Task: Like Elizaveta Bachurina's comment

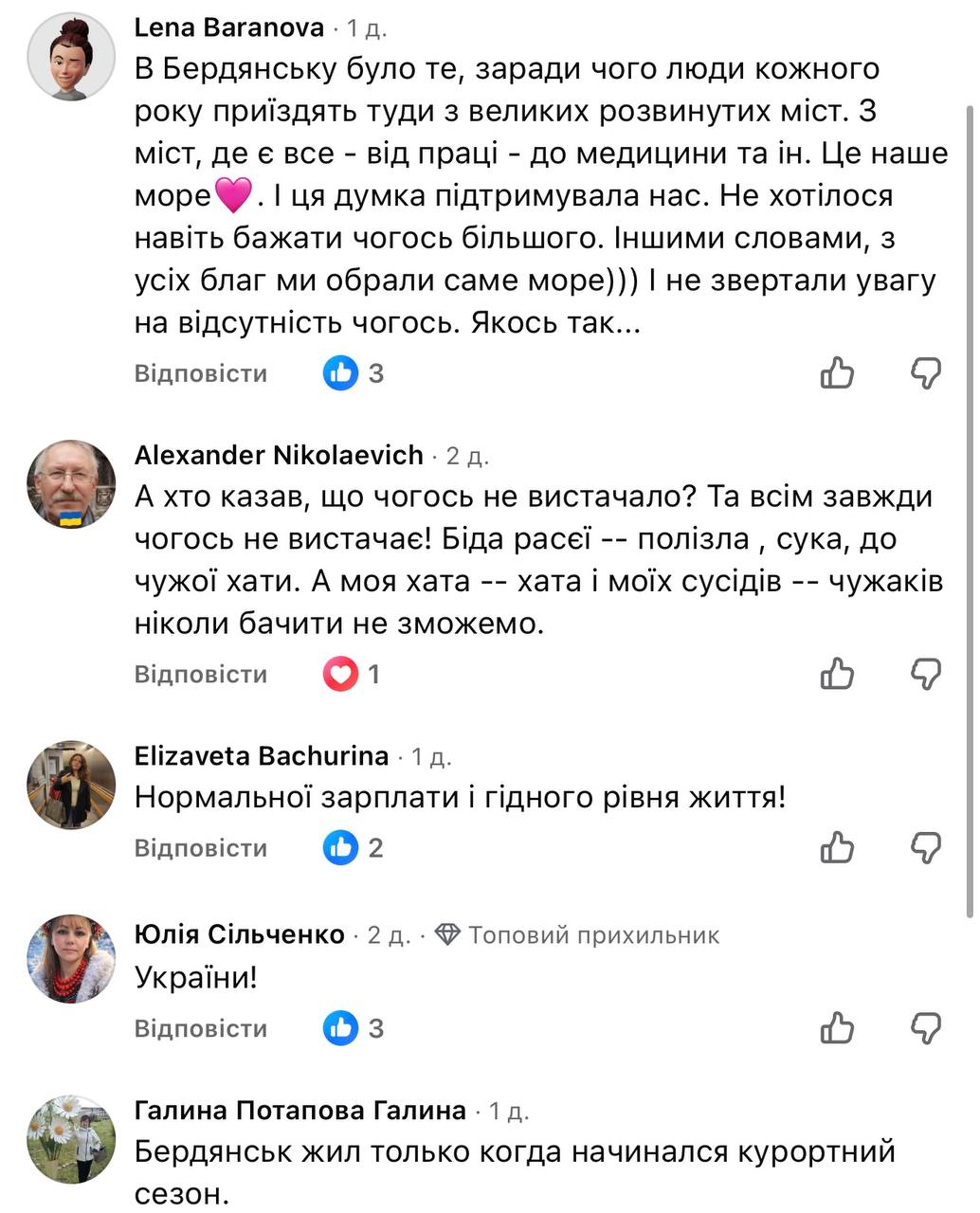Action: click(837, 848)
